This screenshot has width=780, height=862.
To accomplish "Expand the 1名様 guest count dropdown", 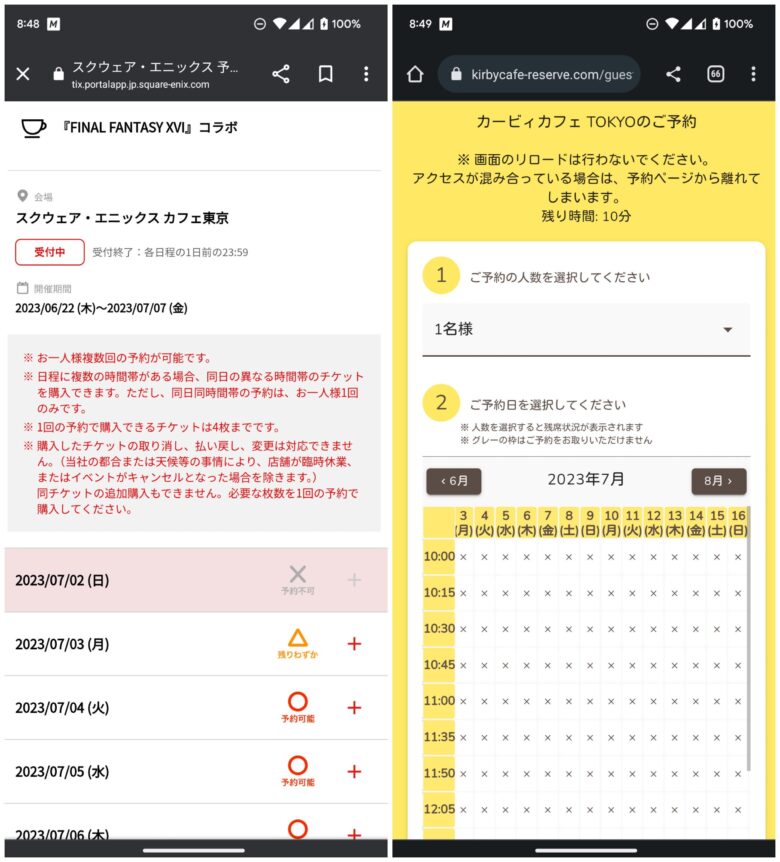I will coord(586,329).
